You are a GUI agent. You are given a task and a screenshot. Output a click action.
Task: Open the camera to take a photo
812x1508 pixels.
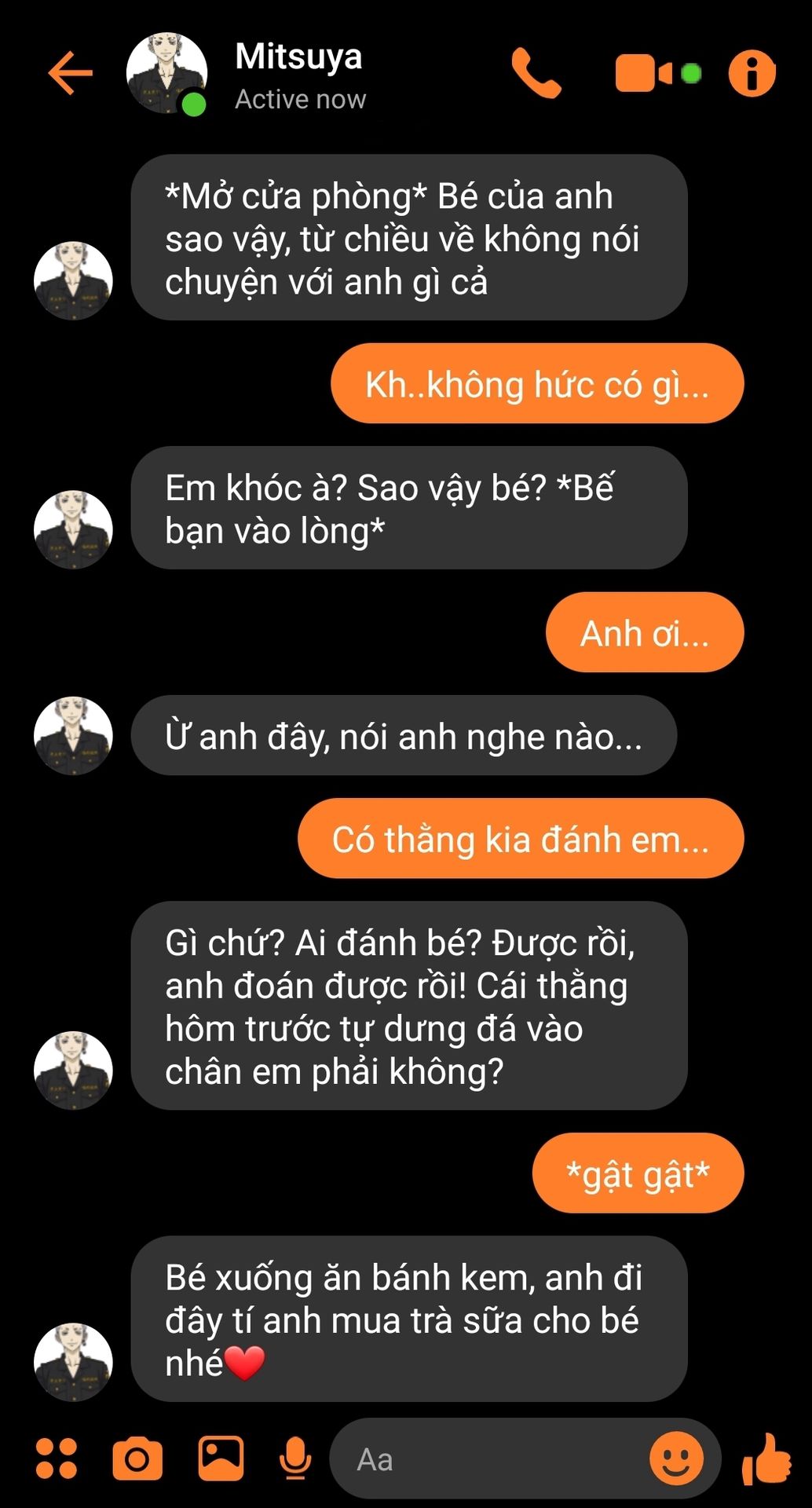(137, 1459)
